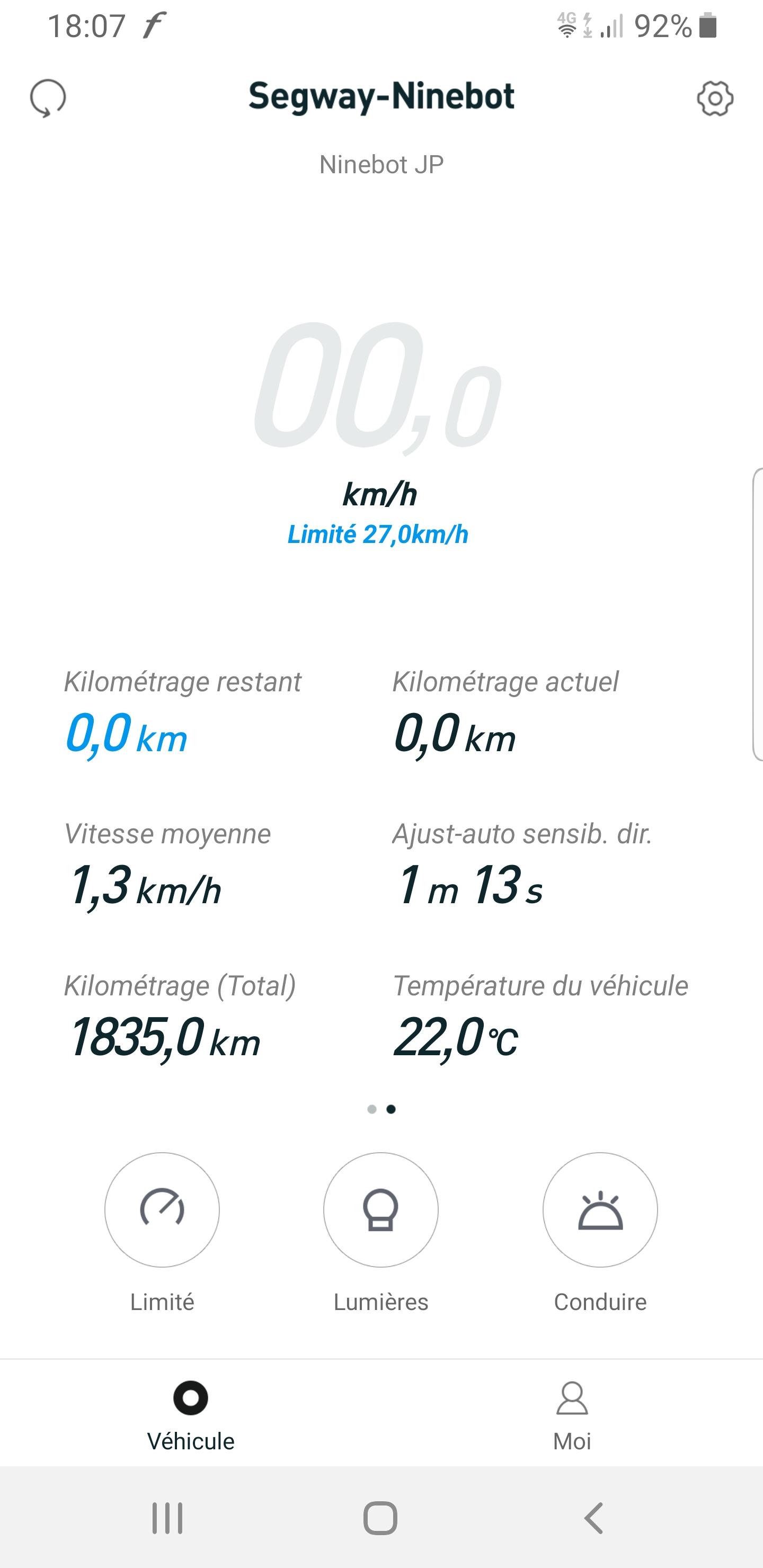Switch to the Moi tab
This screenshot has width=763, height=1568.
click(x=572, y=1415)
